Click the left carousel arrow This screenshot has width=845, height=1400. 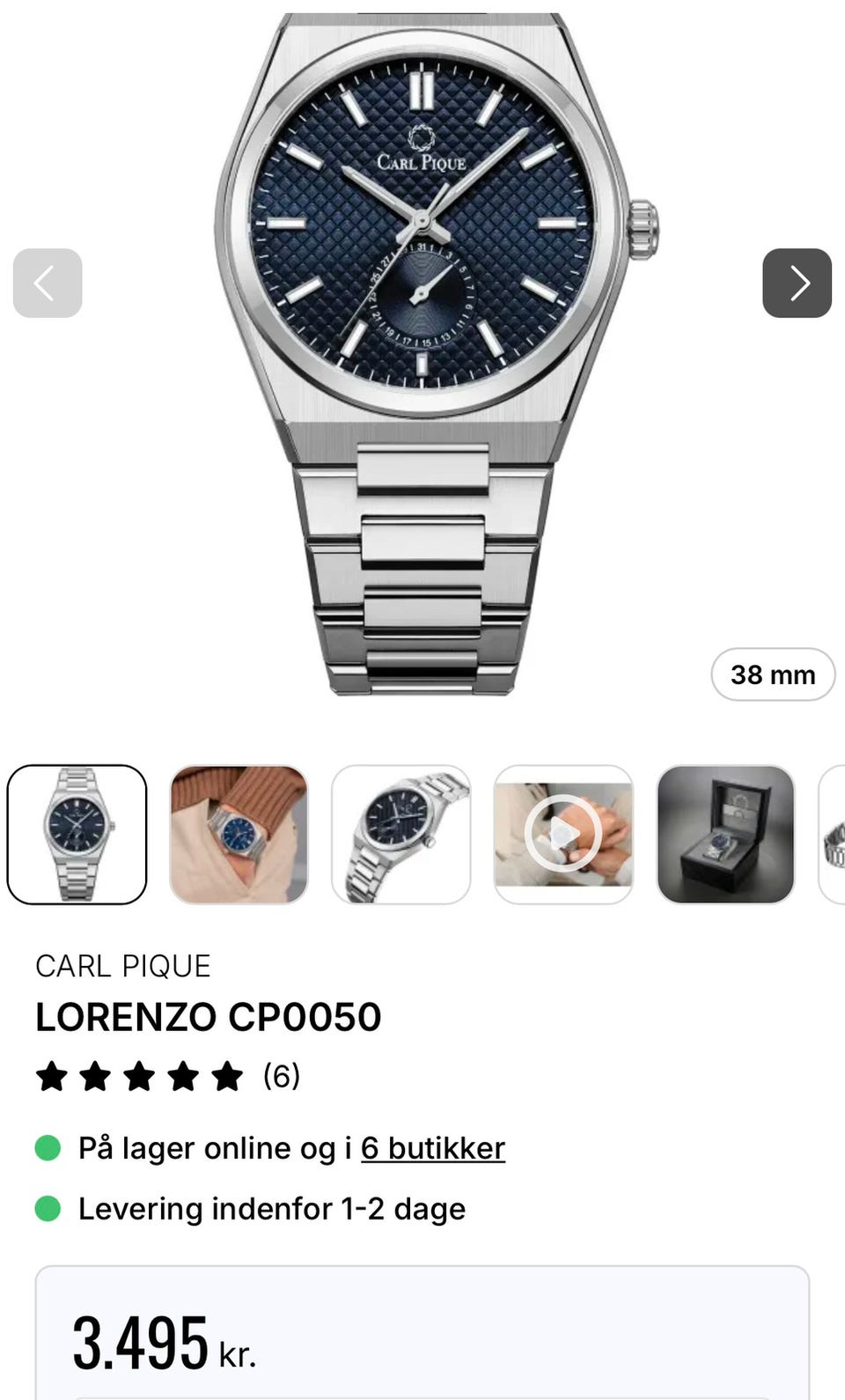[47, 283]
